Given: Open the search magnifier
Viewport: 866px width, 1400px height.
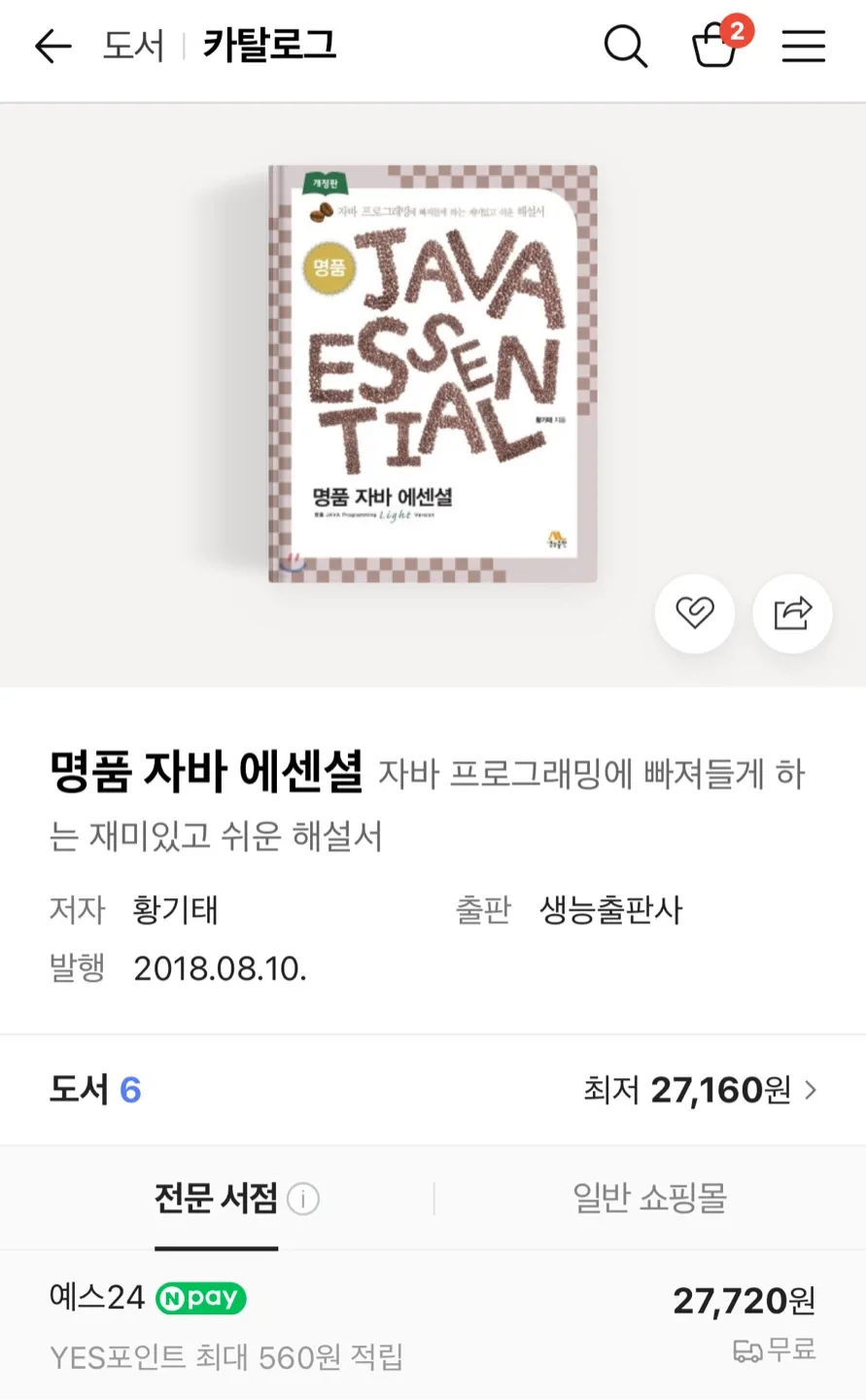Looking at the screenshot, I should point(625,46).
